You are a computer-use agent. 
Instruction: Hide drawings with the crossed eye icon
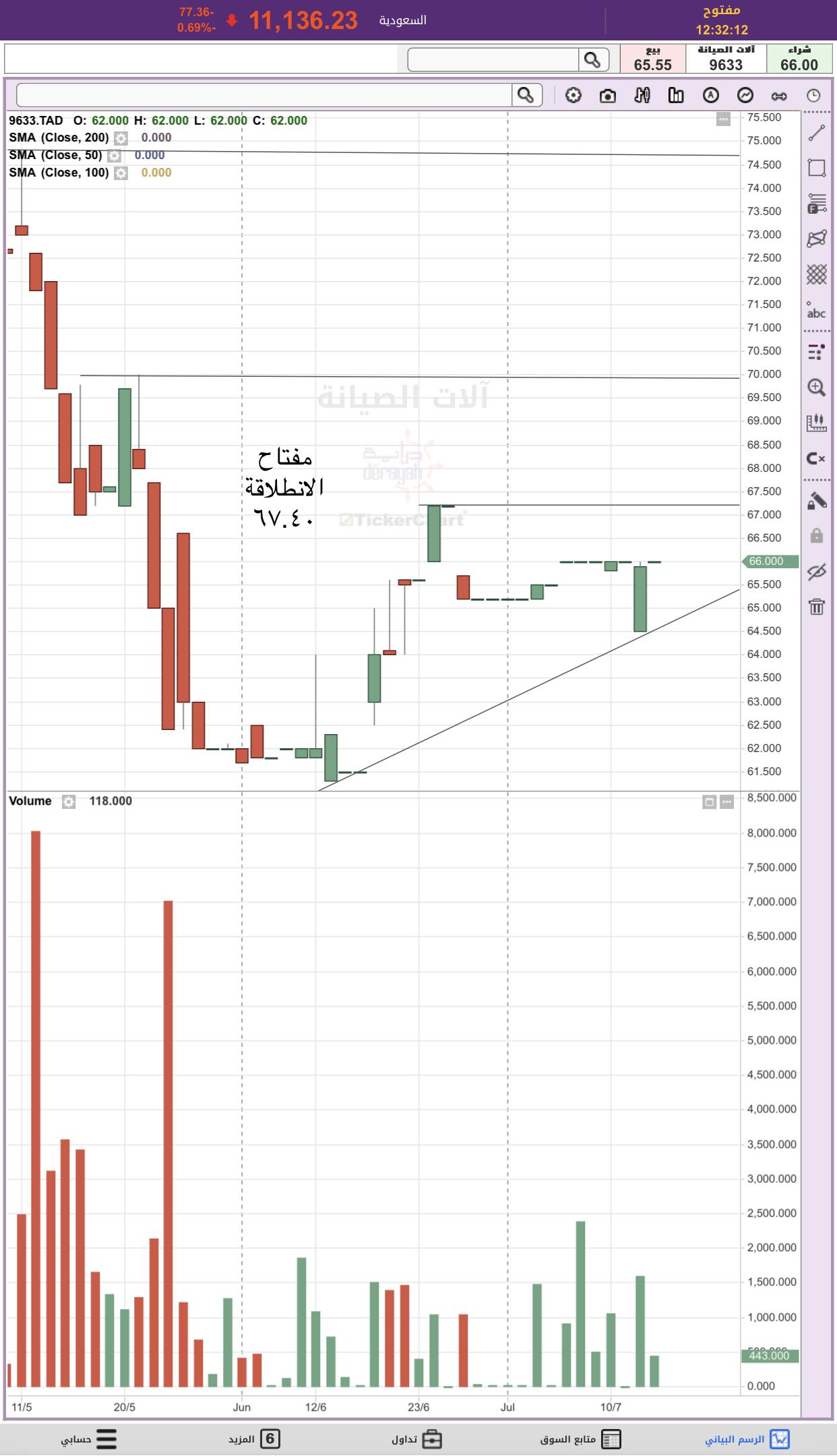816,572
